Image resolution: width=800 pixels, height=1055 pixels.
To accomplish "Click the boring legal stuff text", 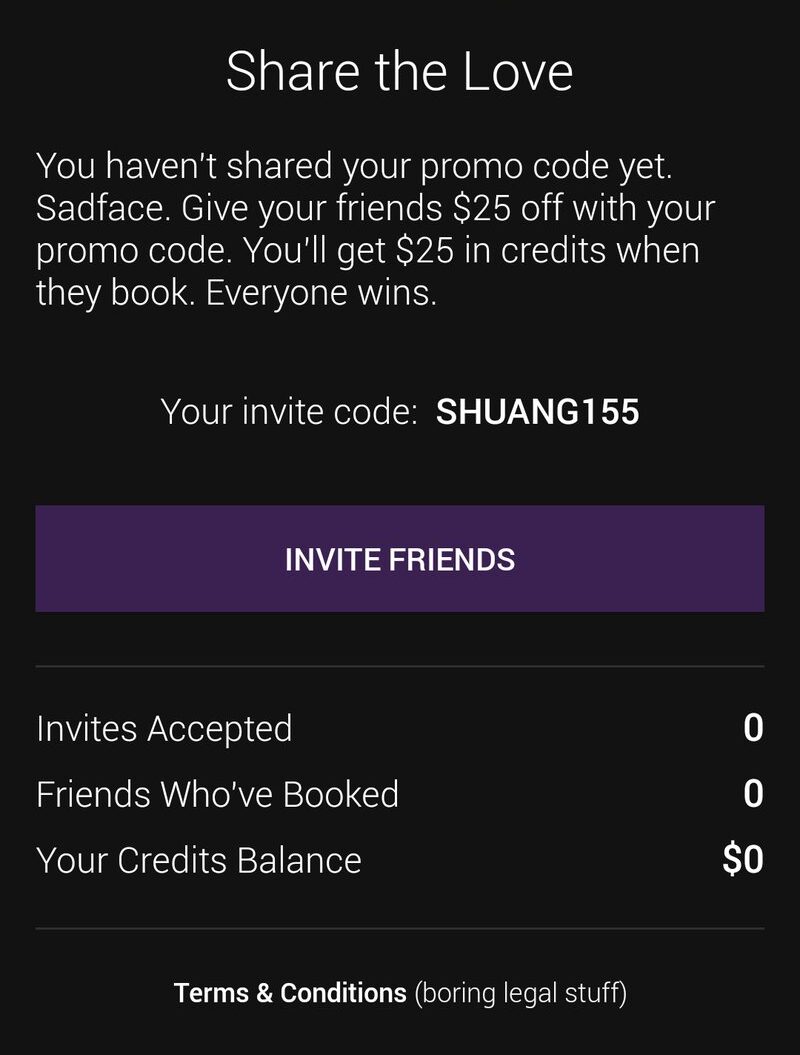I will 522,994.
